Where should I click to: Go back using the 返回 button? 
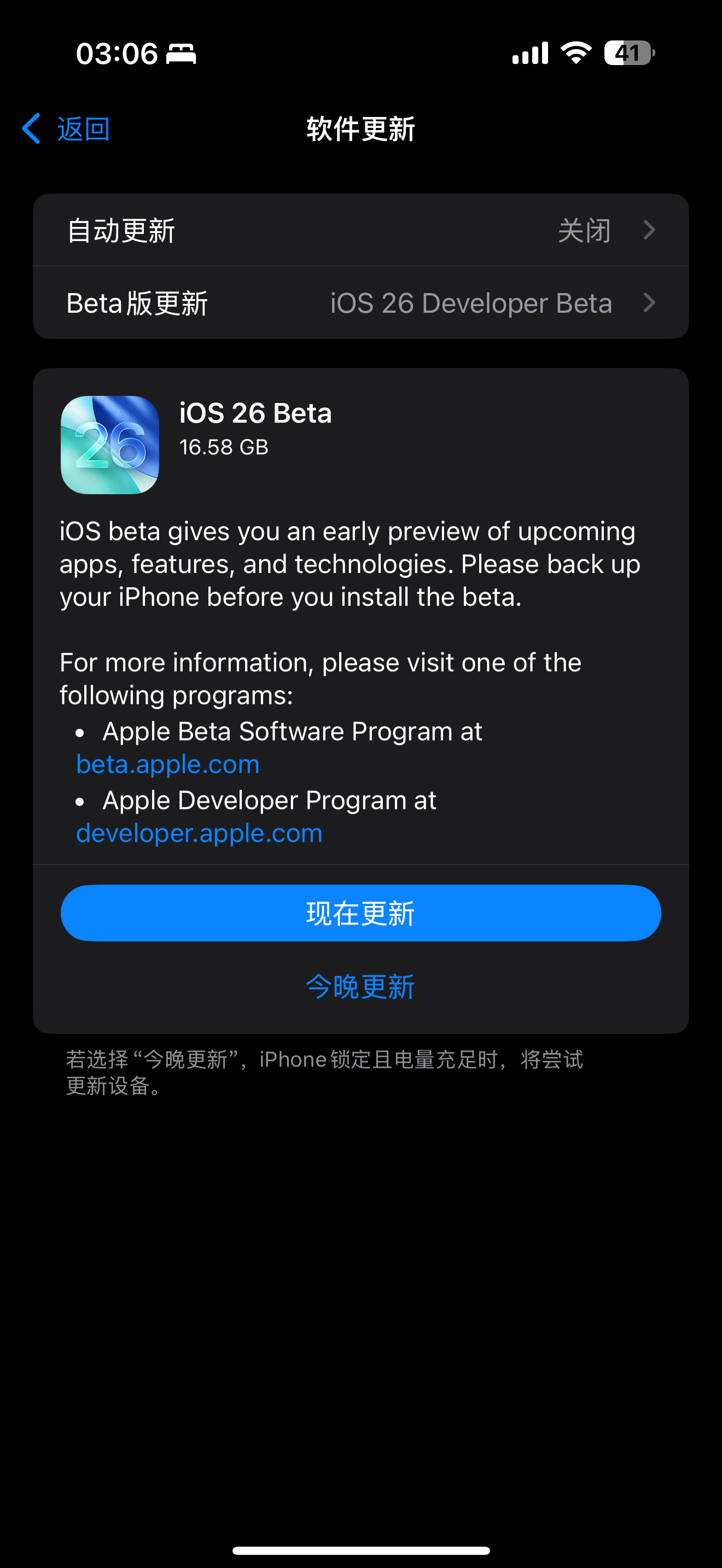(x=66, y=128)
